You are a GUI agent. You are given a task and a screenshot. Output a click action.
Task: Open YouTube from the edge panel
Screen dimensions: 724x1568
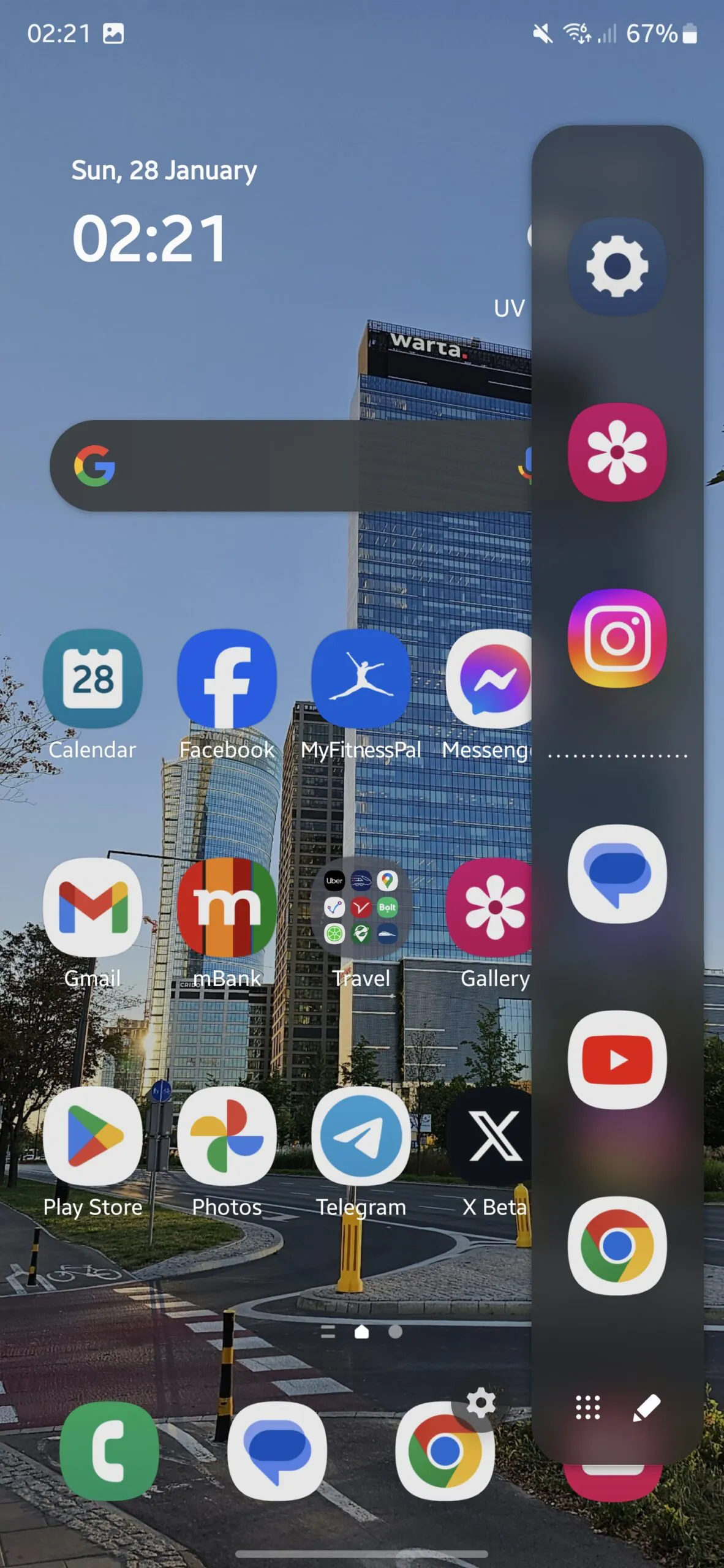click(x=617, y=1059)
